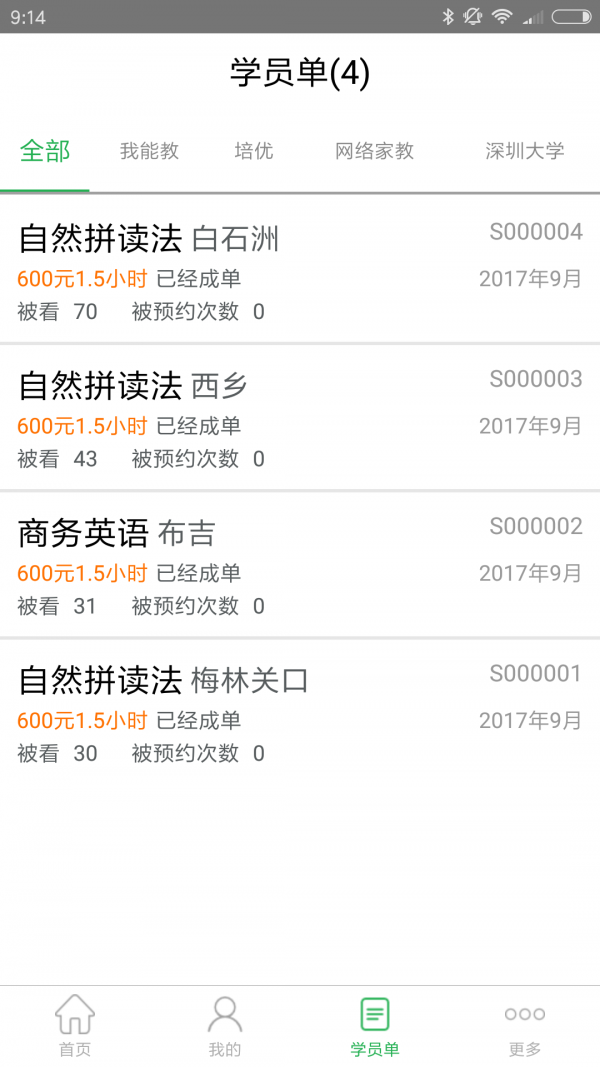Select the 深圳大学 tab
The image size is (600, 1067).
[524, 151]
